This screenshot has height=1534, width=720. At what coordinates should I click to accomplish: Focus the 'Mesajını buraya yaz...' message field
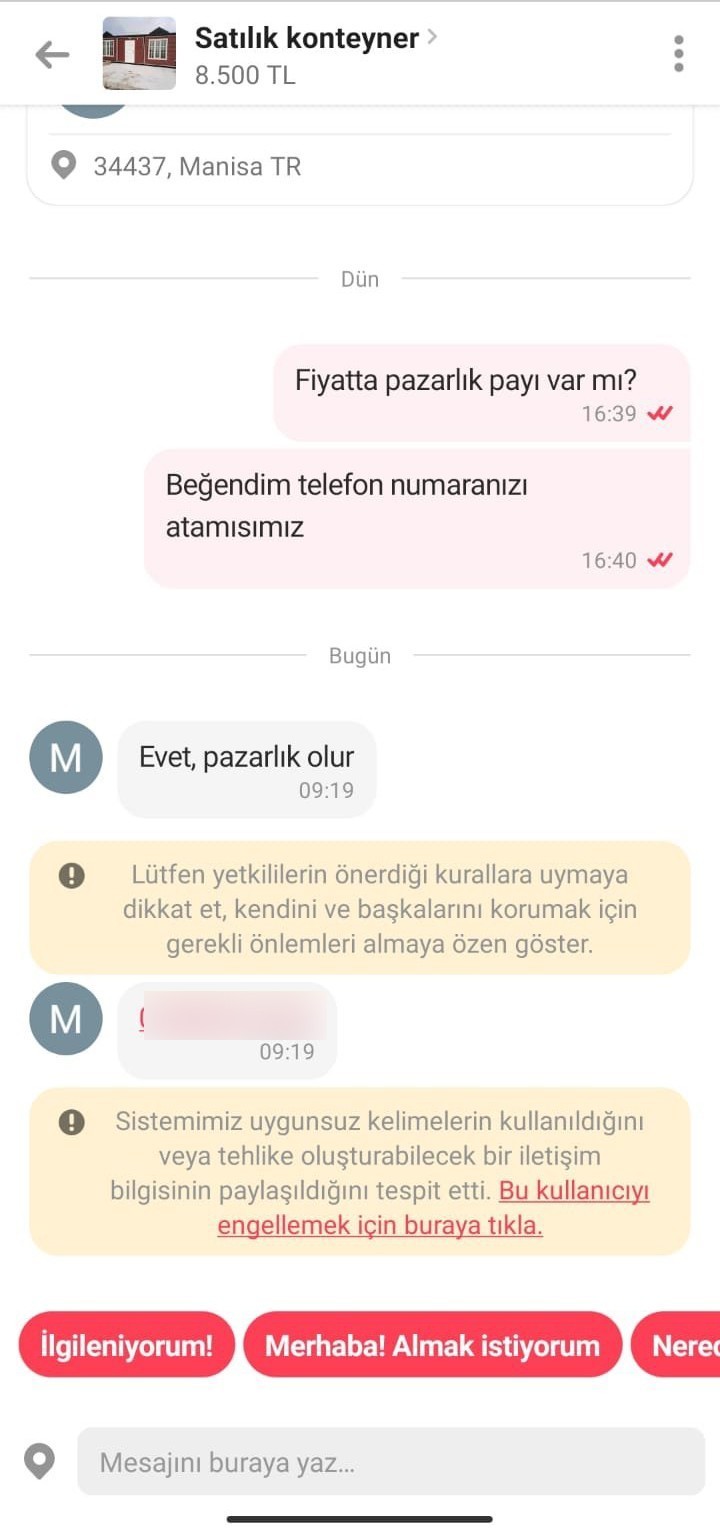pyautogui.click(x=390, y=1464)
